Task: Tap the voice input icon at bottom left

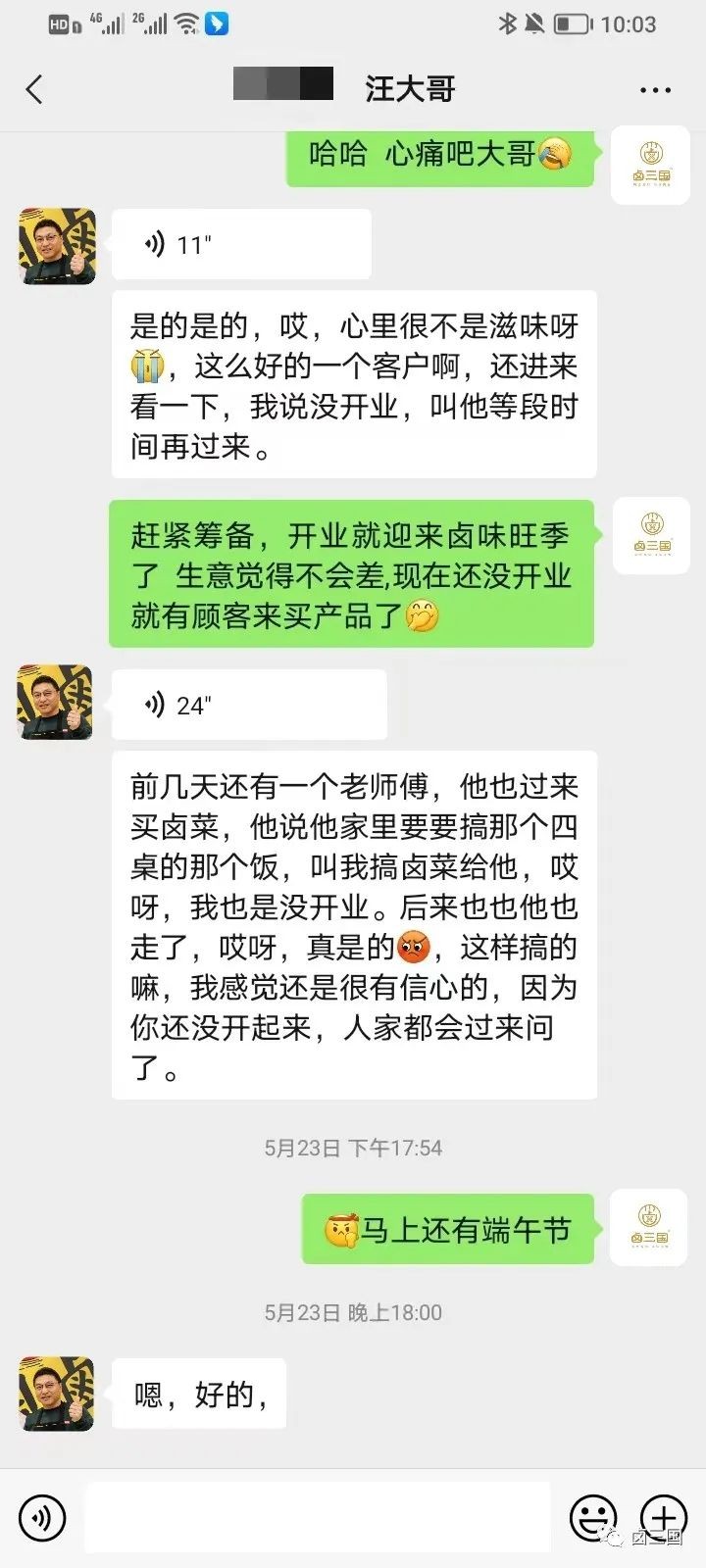Action: [x=41, y=1517]
